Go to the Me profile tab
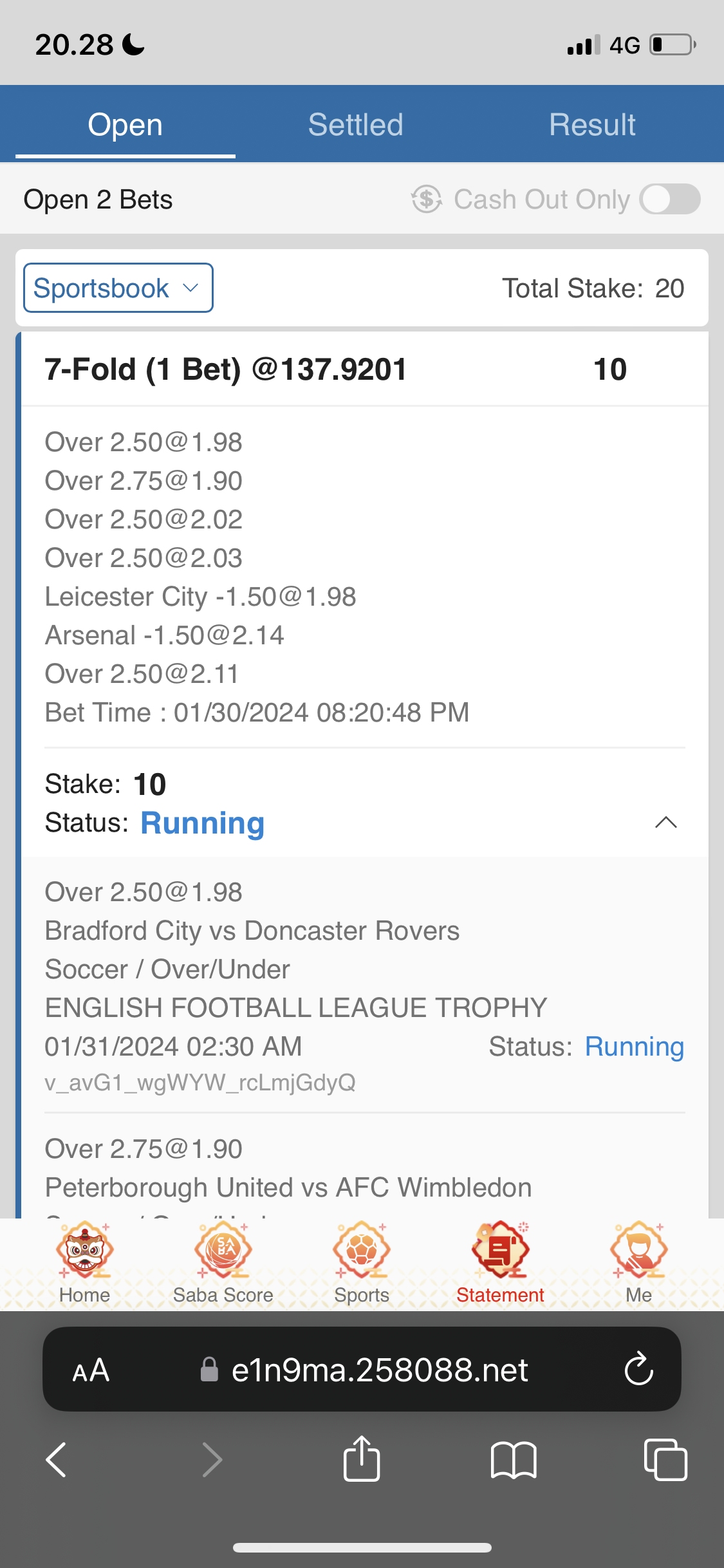The height and width of the screenshot is (1568, 724). click(638, 1263)
